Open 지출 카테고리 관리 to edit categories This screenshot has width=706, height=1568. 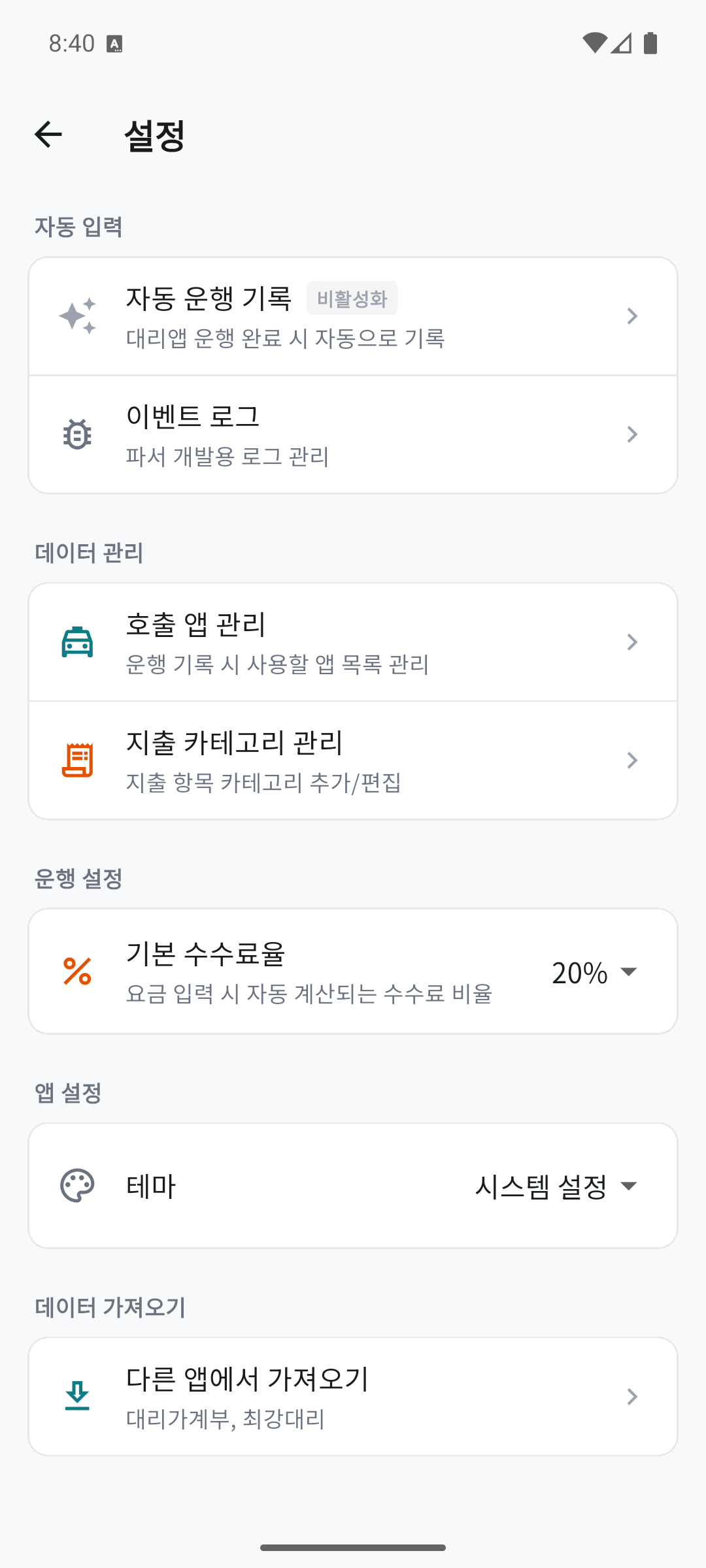click(353, 760)
